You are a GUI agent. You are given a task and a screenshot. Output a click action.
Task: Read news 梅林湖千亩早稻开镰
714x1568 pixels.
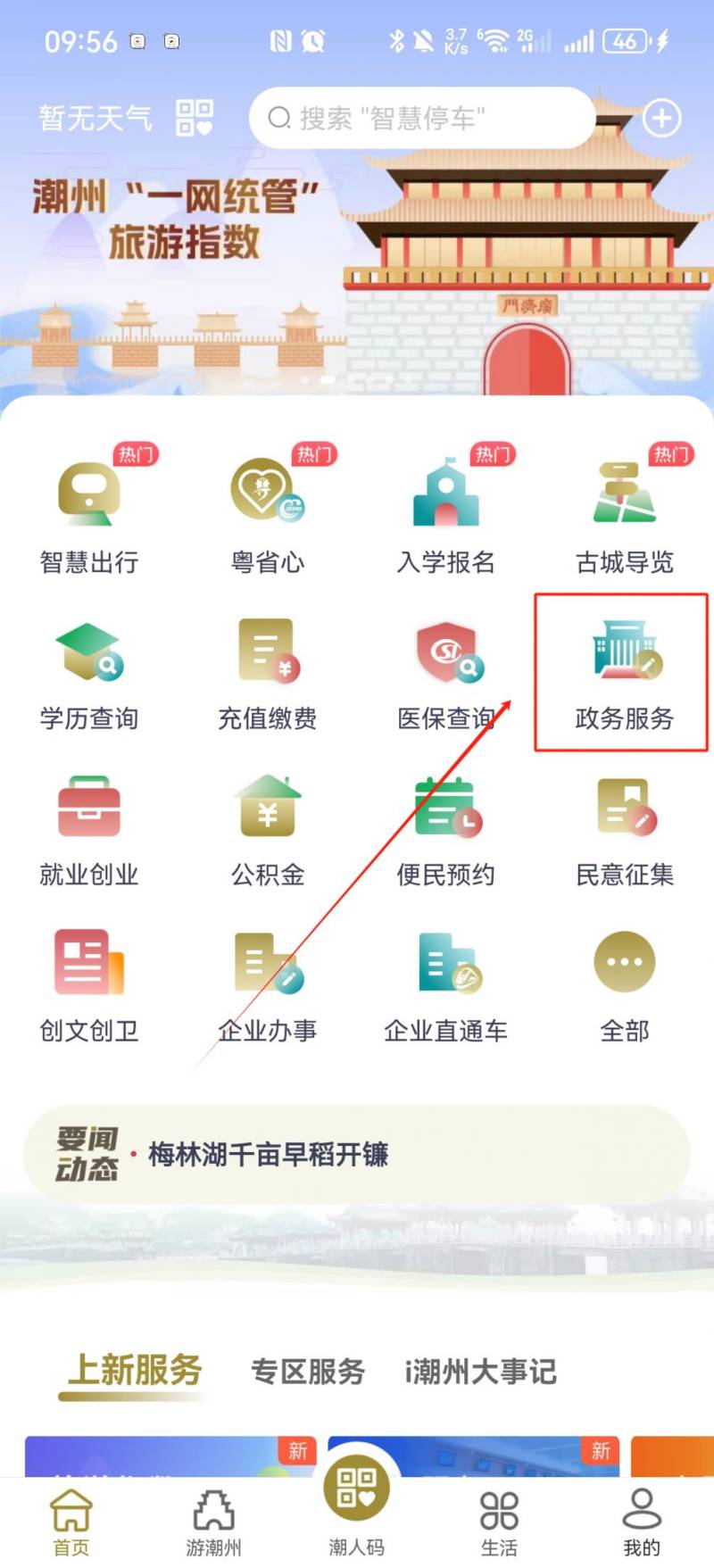pyautogui.click(x=268, y=1155)
